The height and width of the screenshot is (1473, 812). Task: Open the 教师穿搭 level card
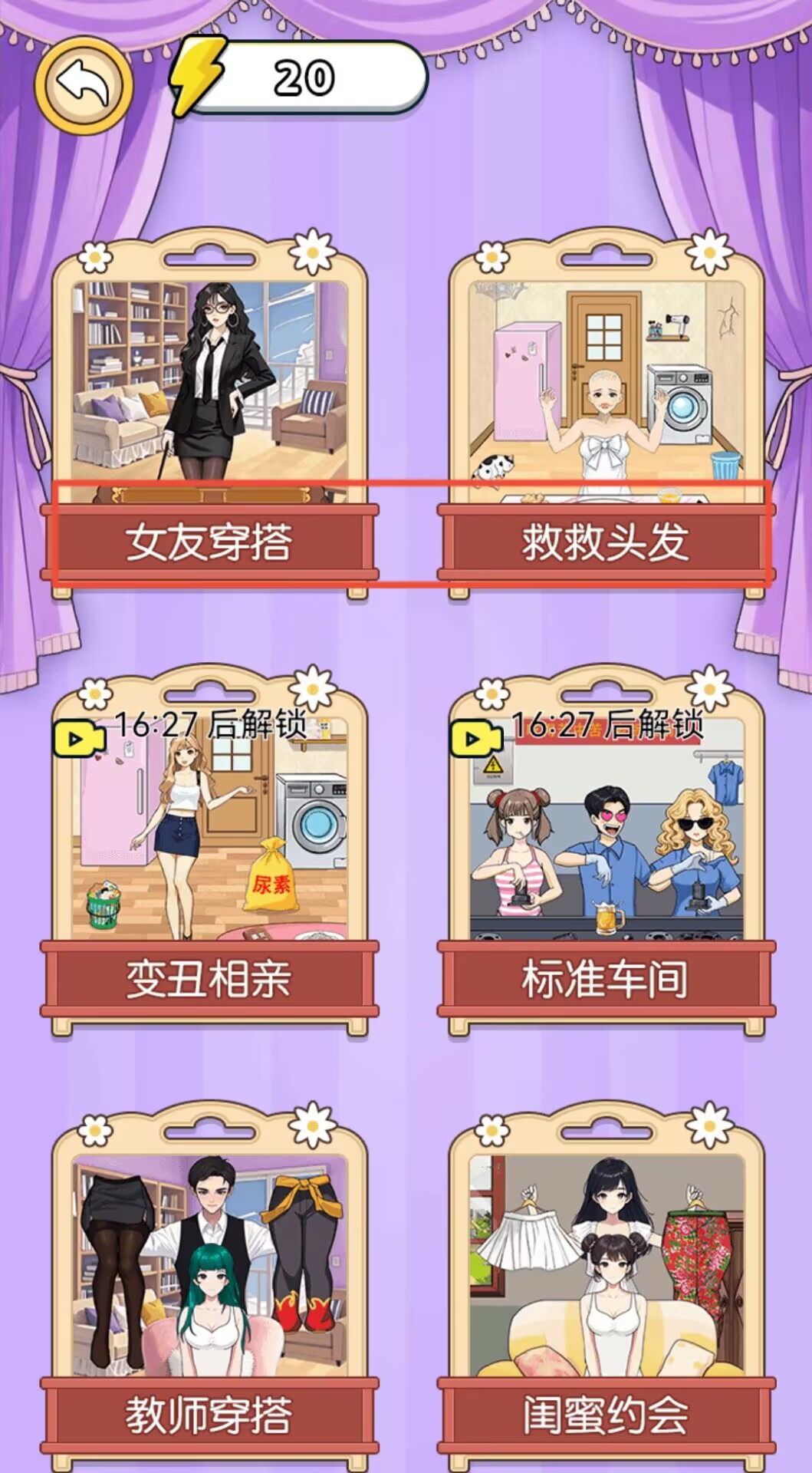coord(209,1281)
